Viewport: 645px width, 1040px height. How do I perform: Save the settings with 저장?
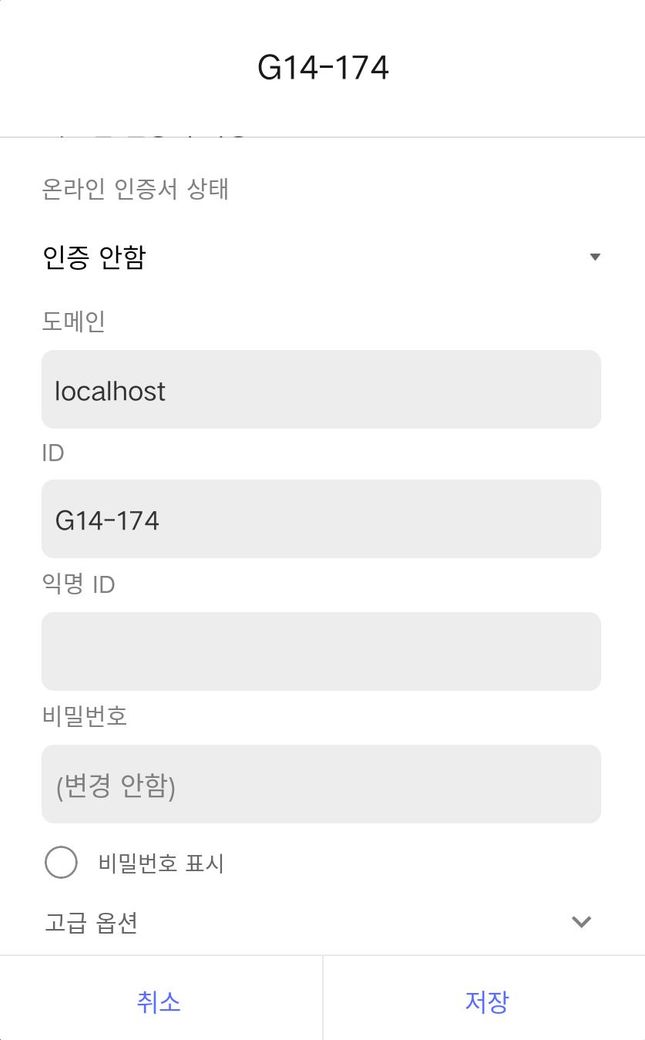[x=486, y=1001]
